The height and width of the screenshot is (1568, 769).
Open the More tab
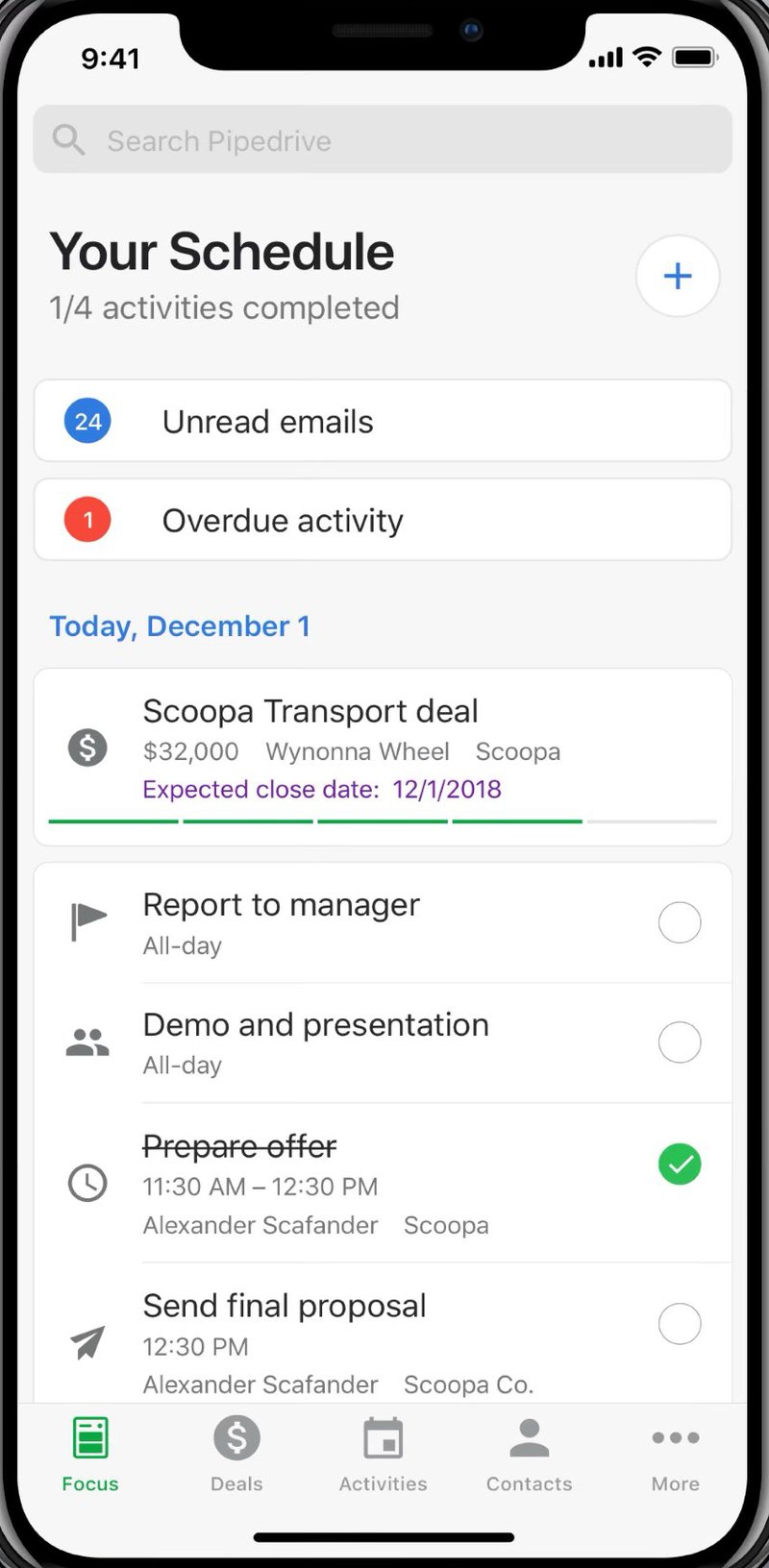pos(676,1454)
